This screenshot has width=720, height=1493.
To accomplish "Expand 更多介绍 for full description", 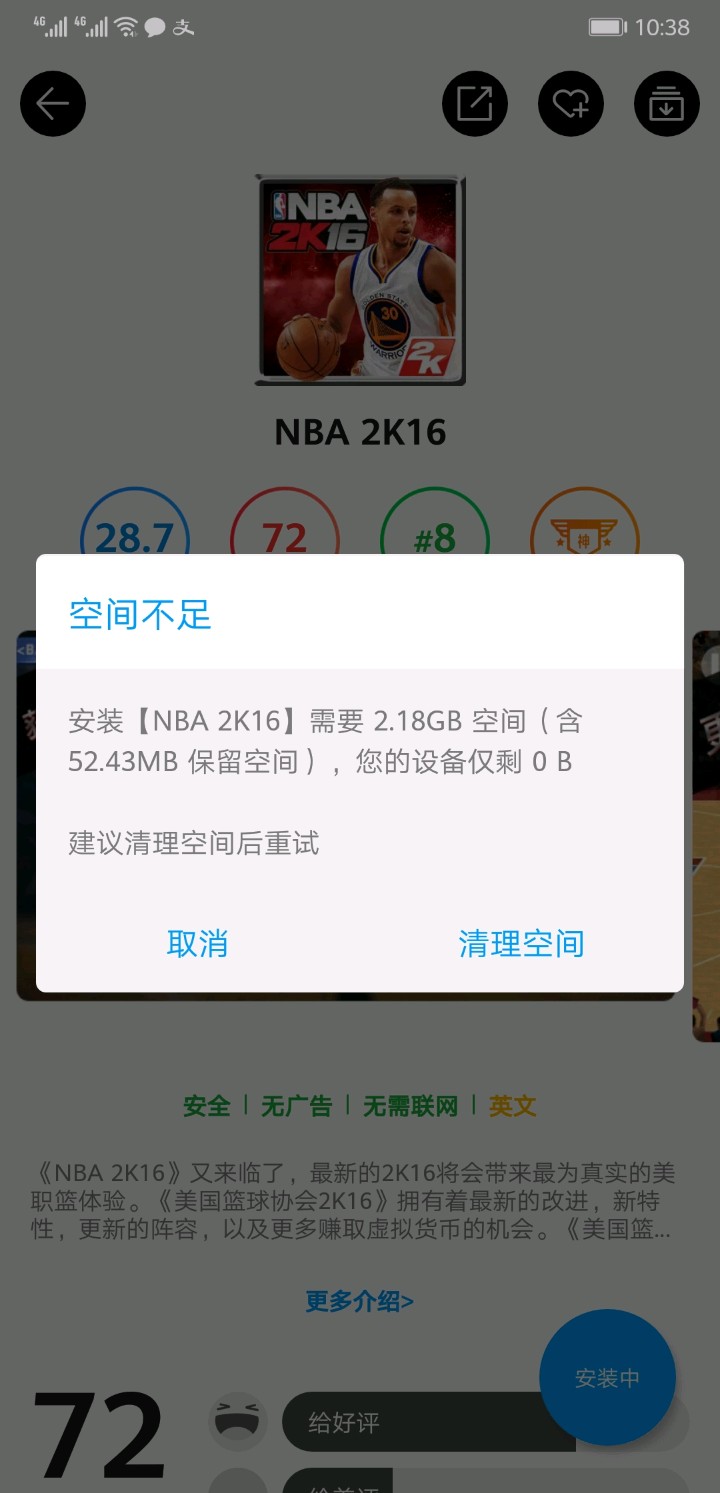I will [360, 1301].
